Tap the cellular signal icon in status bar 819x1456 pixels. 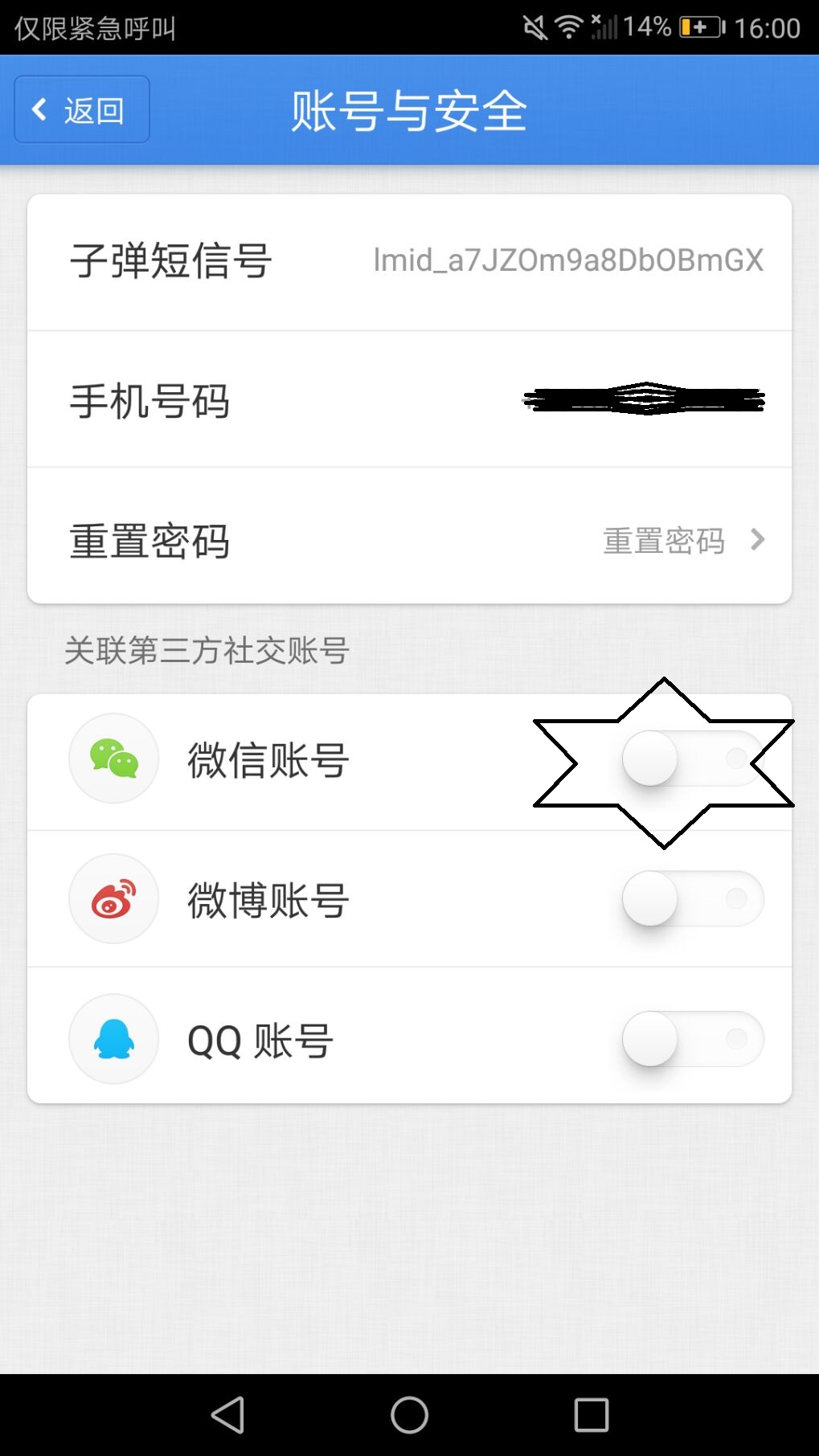[604, 27]
